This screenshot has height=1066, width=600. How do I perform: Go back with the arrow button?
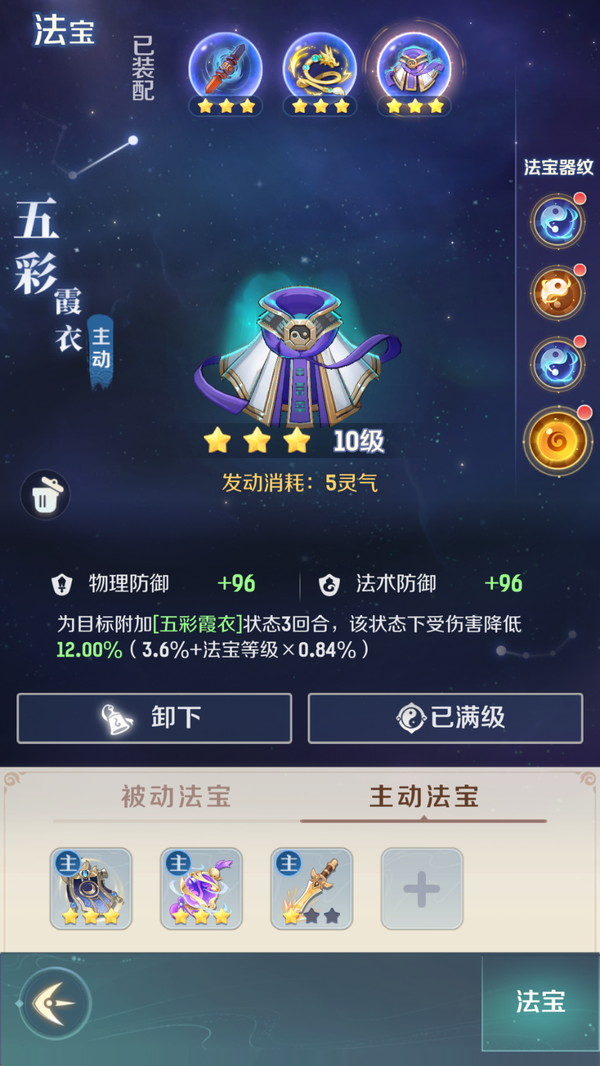pyautogui.click(x=55, y=1002)
